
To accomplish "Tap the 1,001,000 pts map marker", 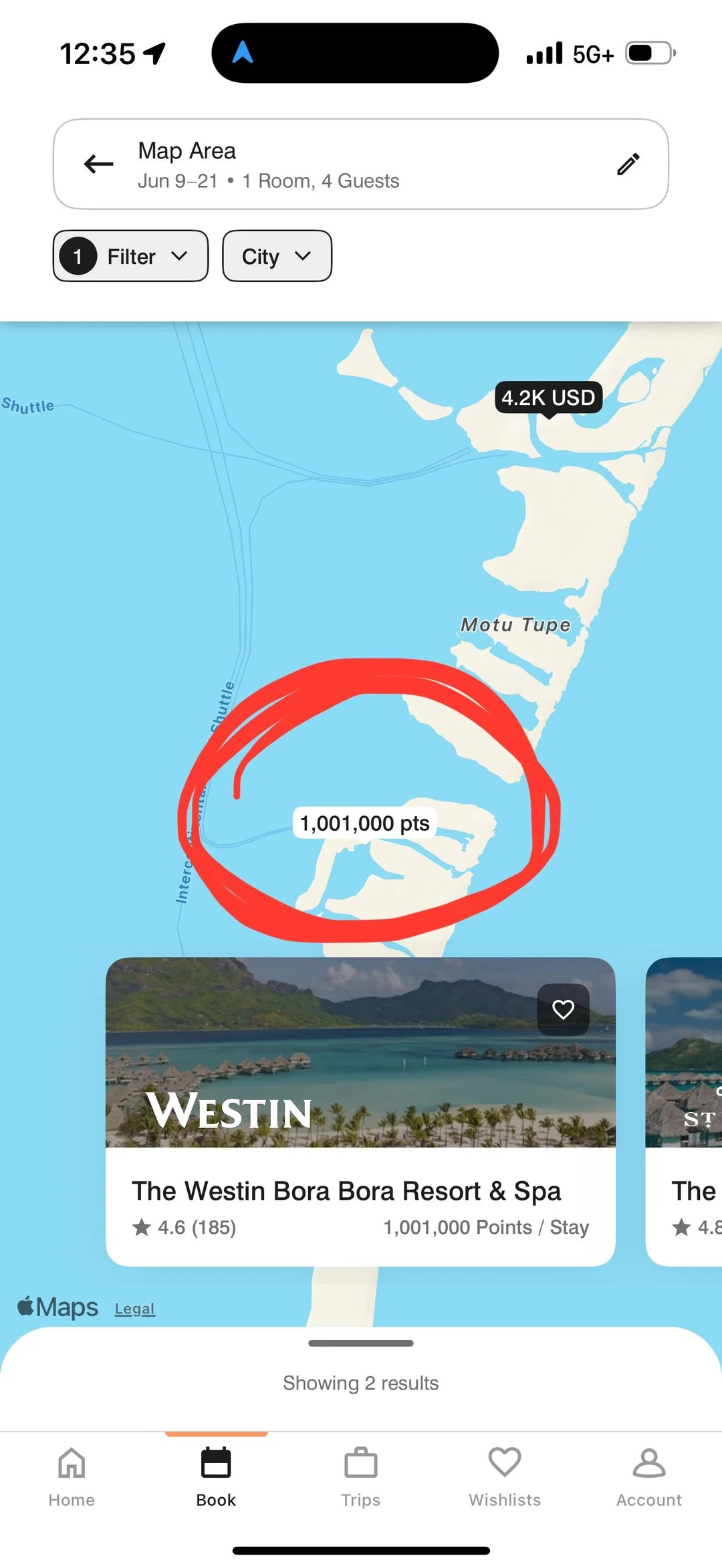I will point(364,823).
